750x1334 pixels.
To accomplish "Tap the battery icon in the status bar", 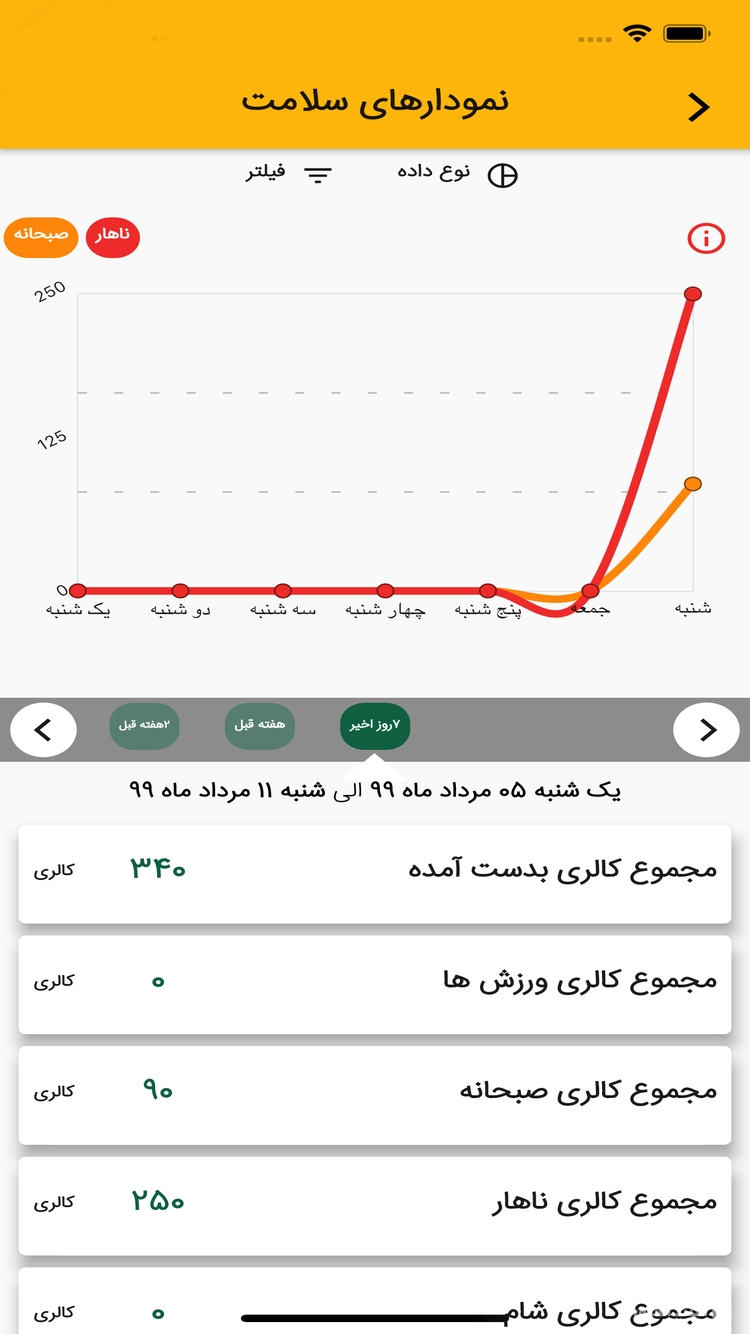I will tap(687, 32).
